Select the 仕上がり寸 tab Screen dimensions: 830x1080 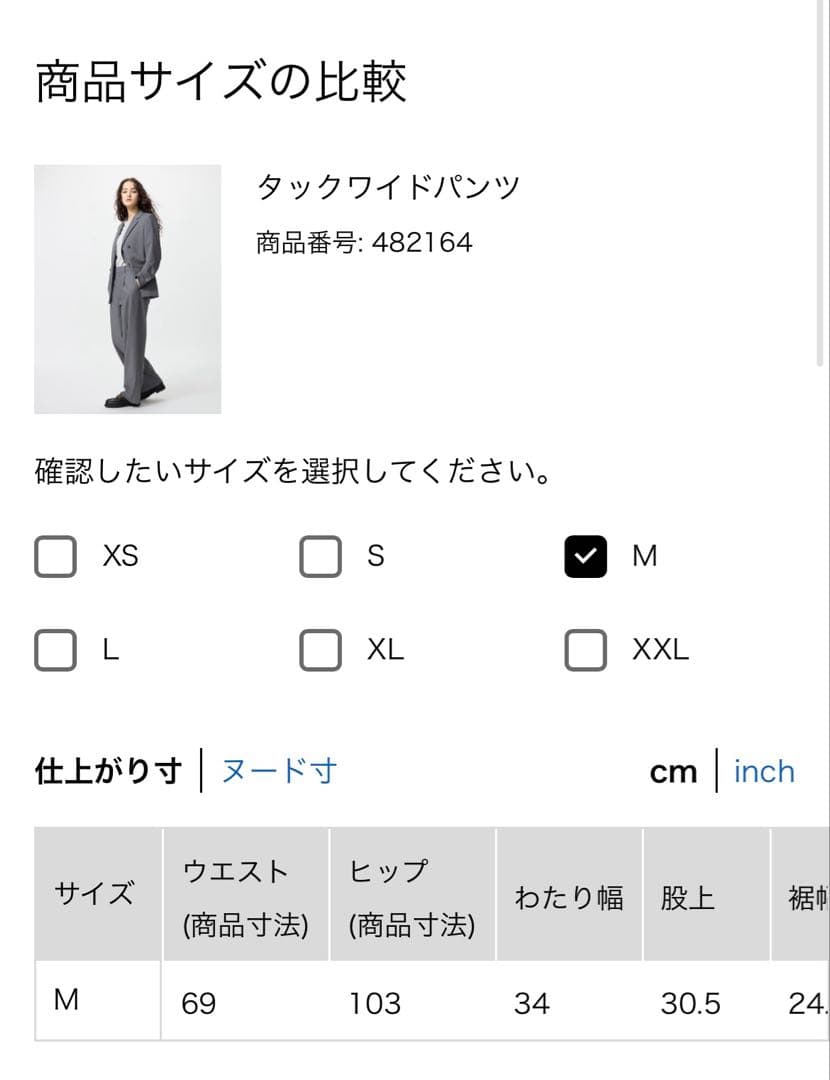pyautogui.click(x=108, y=771)
